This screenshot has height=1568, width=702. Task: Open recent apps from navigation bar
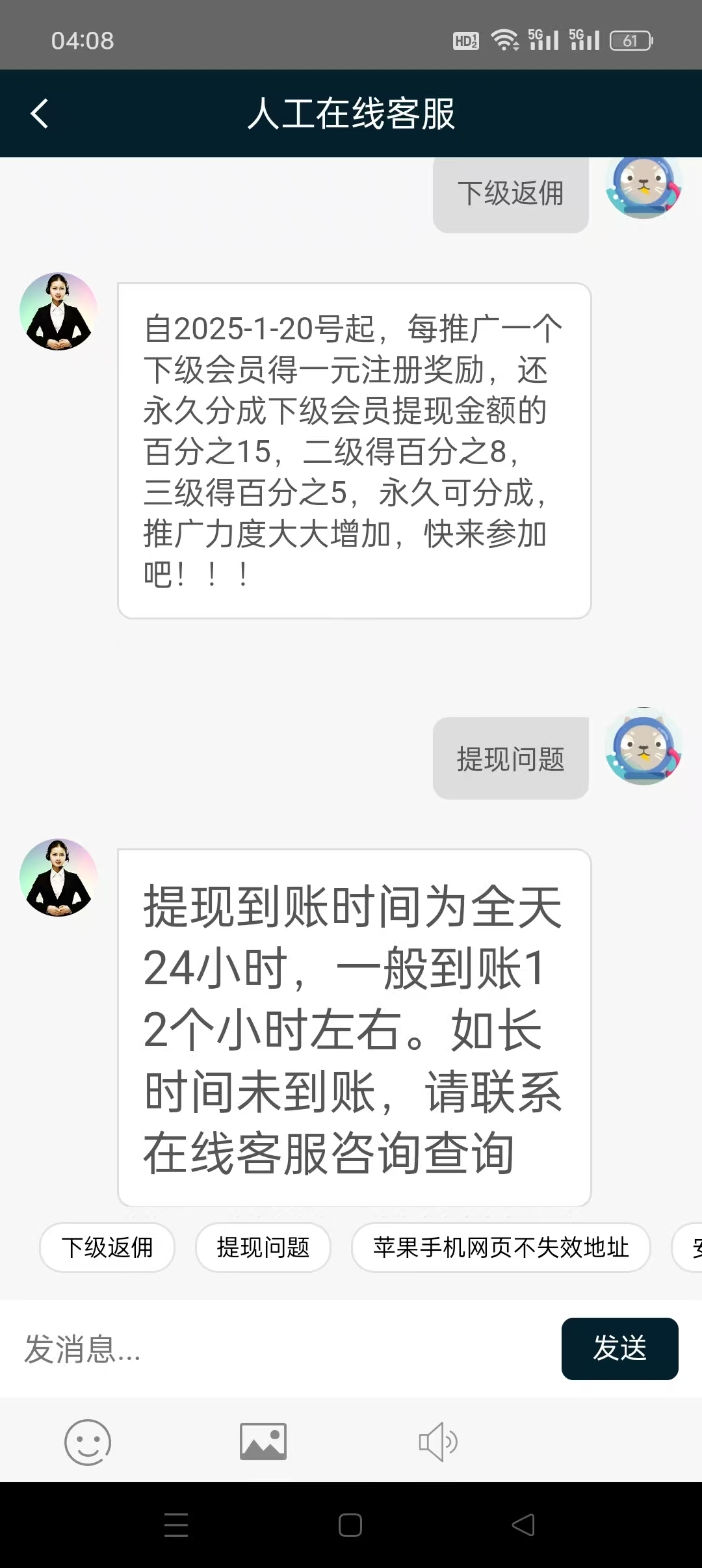(176, 1525)
